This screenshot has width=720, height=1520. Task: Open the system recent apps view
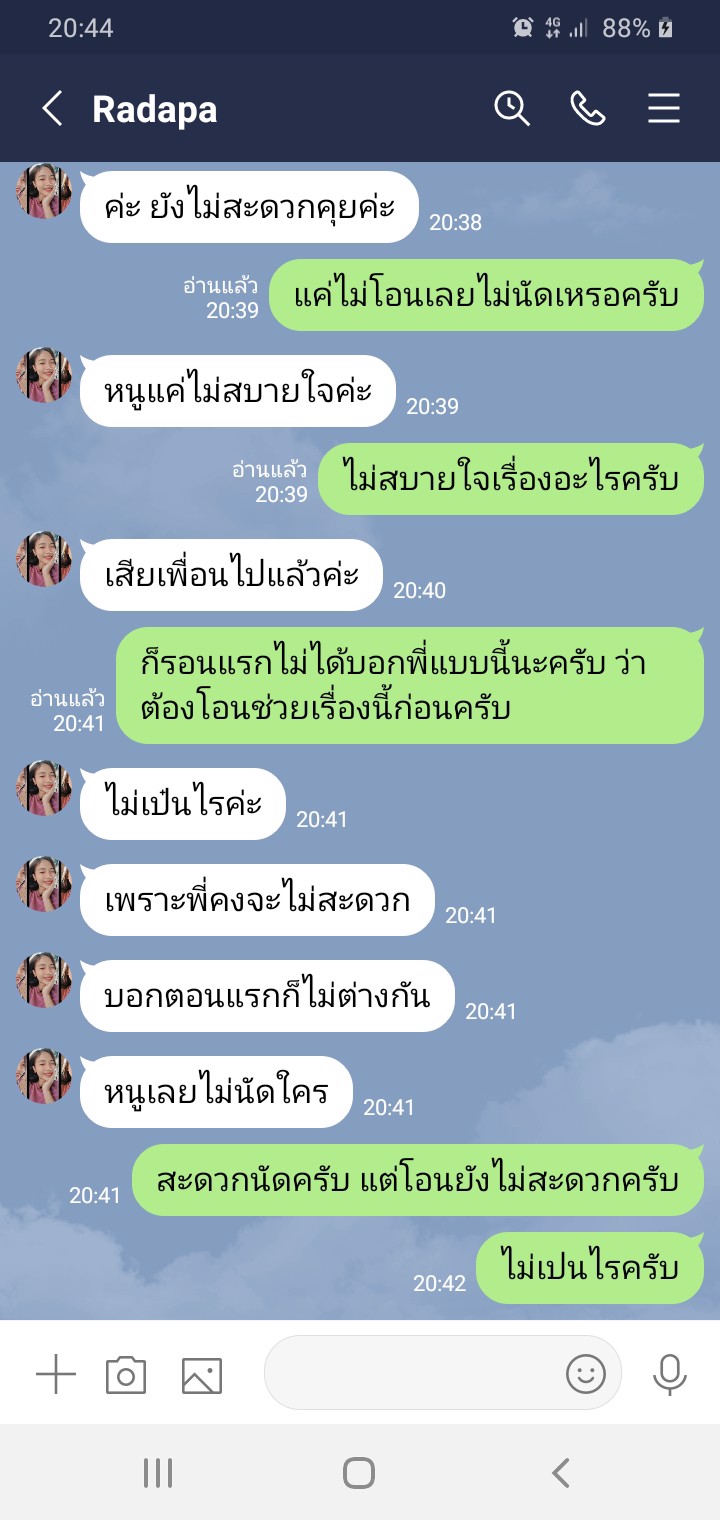(x=158, y=1473)
